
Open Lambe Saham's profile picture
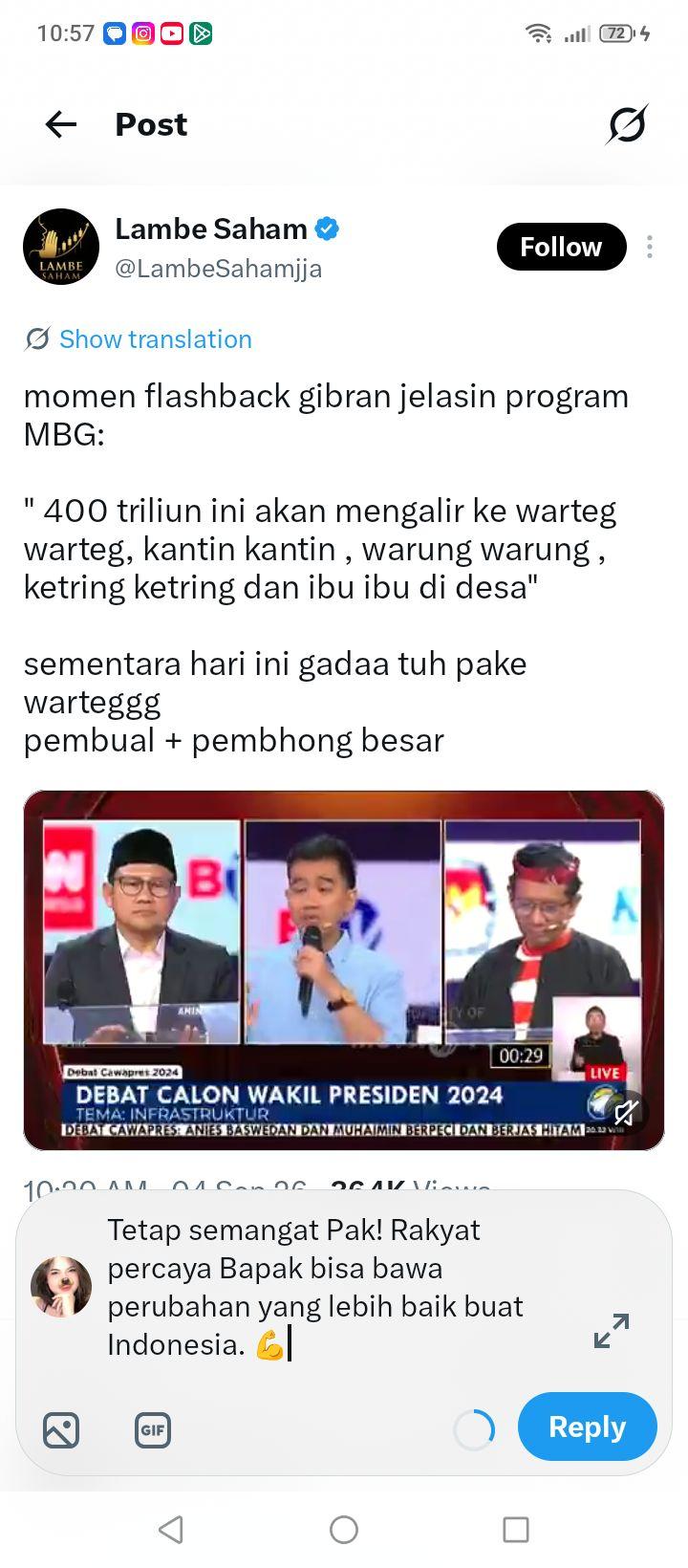pos(61,247)
